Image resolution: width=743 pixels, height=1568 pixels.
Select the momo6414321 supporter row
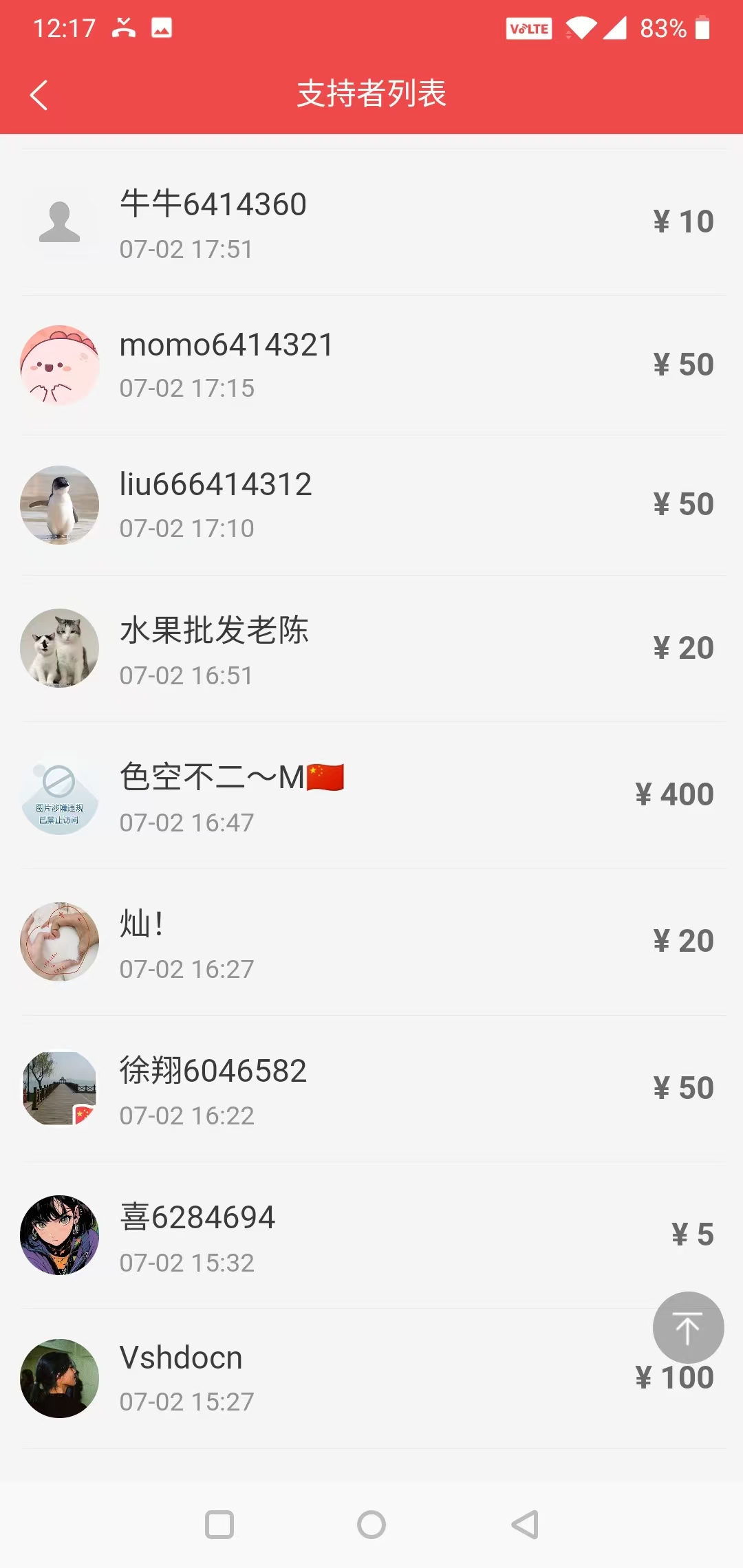click(x=371, y=365)
